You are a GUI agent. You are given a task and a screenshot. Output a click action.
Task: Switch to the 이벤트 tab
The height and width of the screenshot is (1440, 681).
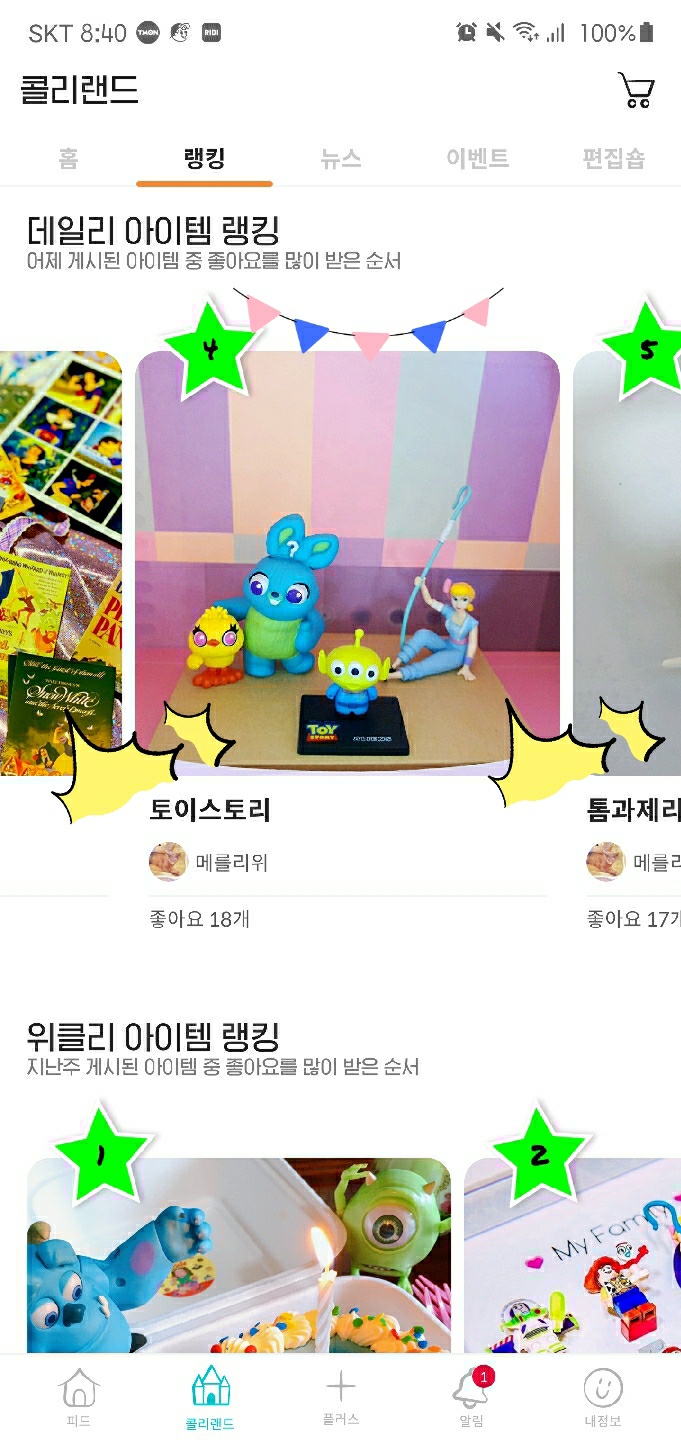click(x=477, y=158)
